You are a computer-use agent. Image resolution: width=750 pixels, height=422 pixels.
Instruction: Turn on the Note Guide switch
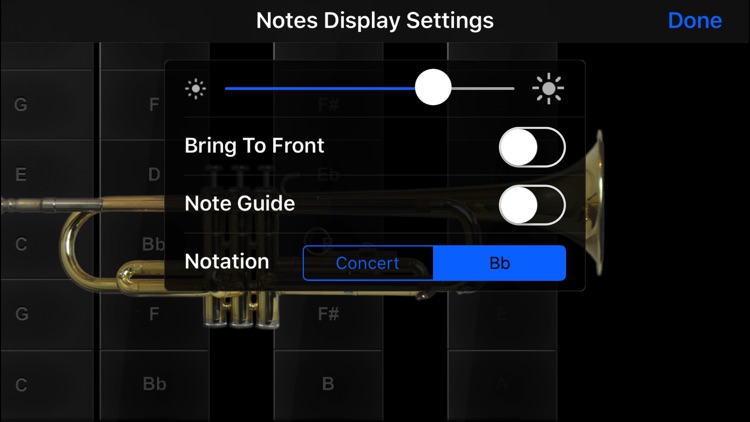coord(532,205)
